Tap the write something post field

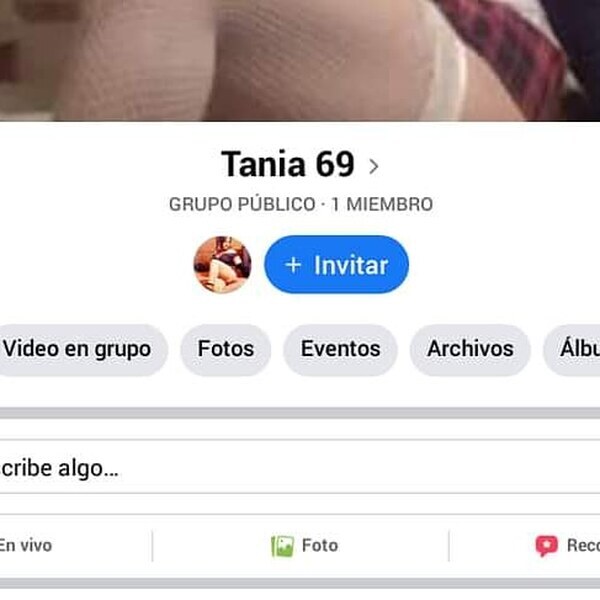pyautogui.click(x=300, y=467)
